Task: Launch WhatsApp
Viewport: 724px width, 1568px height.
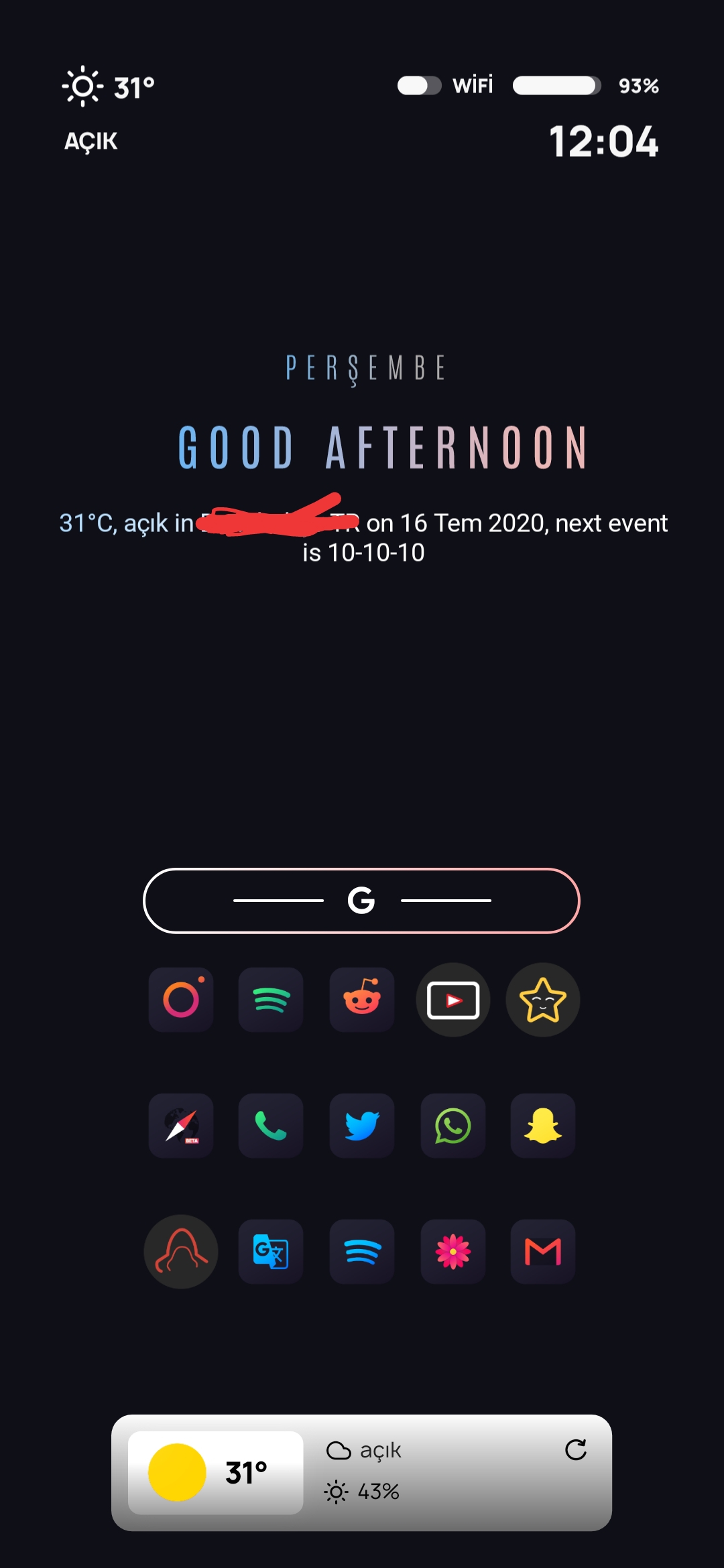Action: pos(453,1126)
